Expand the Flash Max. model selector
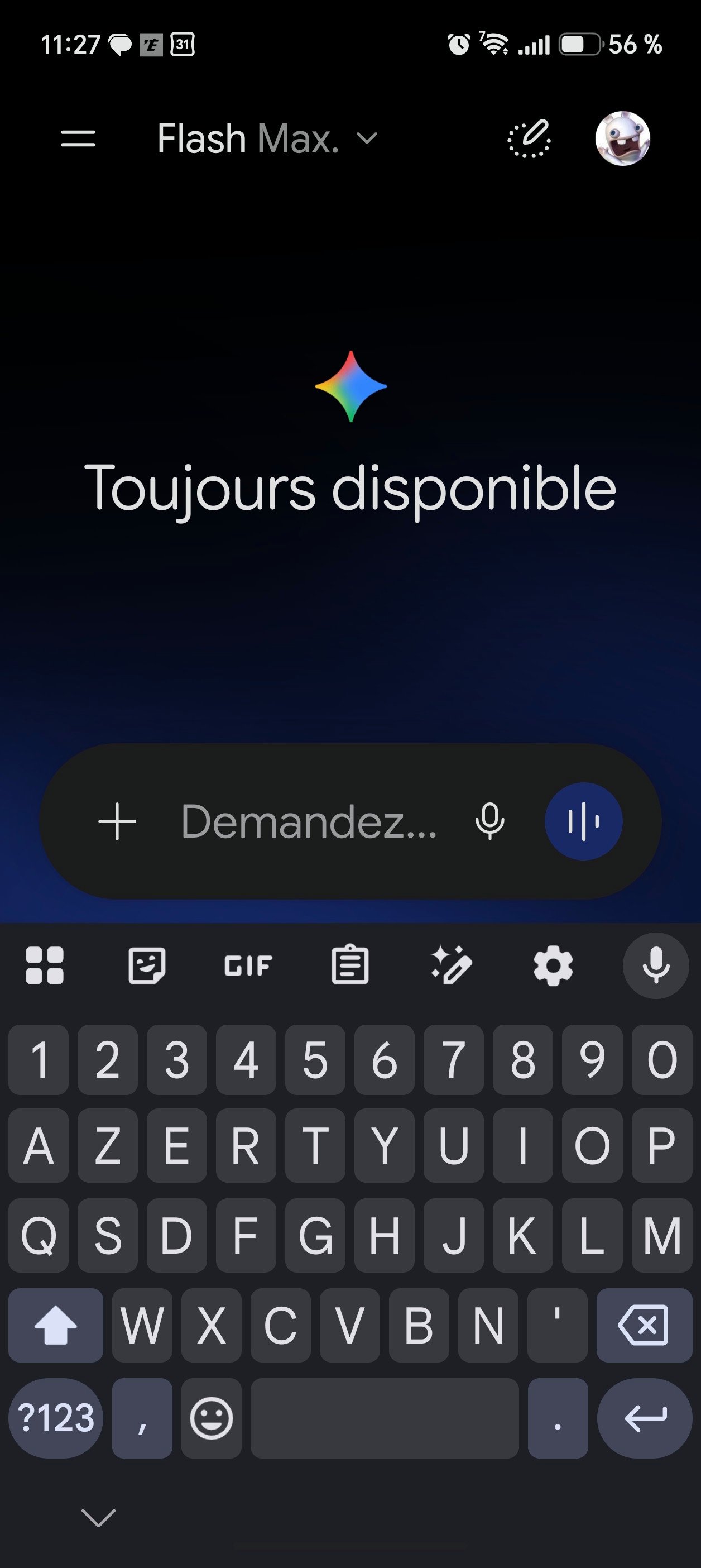The image size is (701, 1568). [x=268, y=139]
